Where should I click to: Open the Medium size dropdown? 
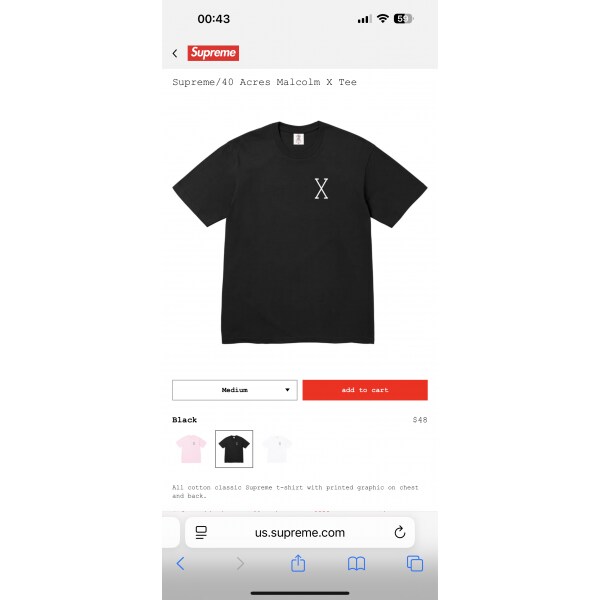coord(235,390)
